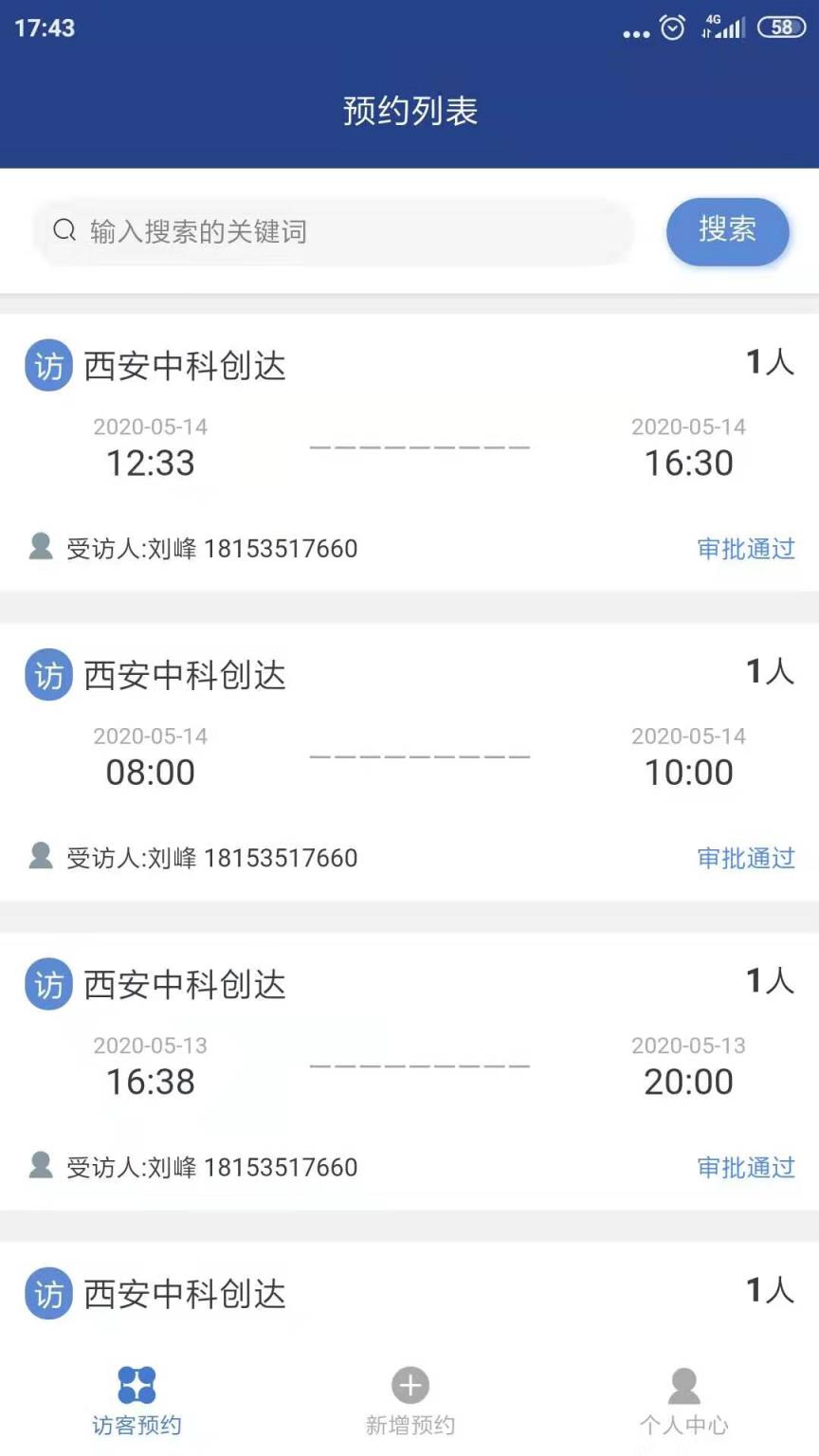Screen dimensions: 819x1456
Task: Tap the search magnifier icon in the keyword field
Action: 64,230
